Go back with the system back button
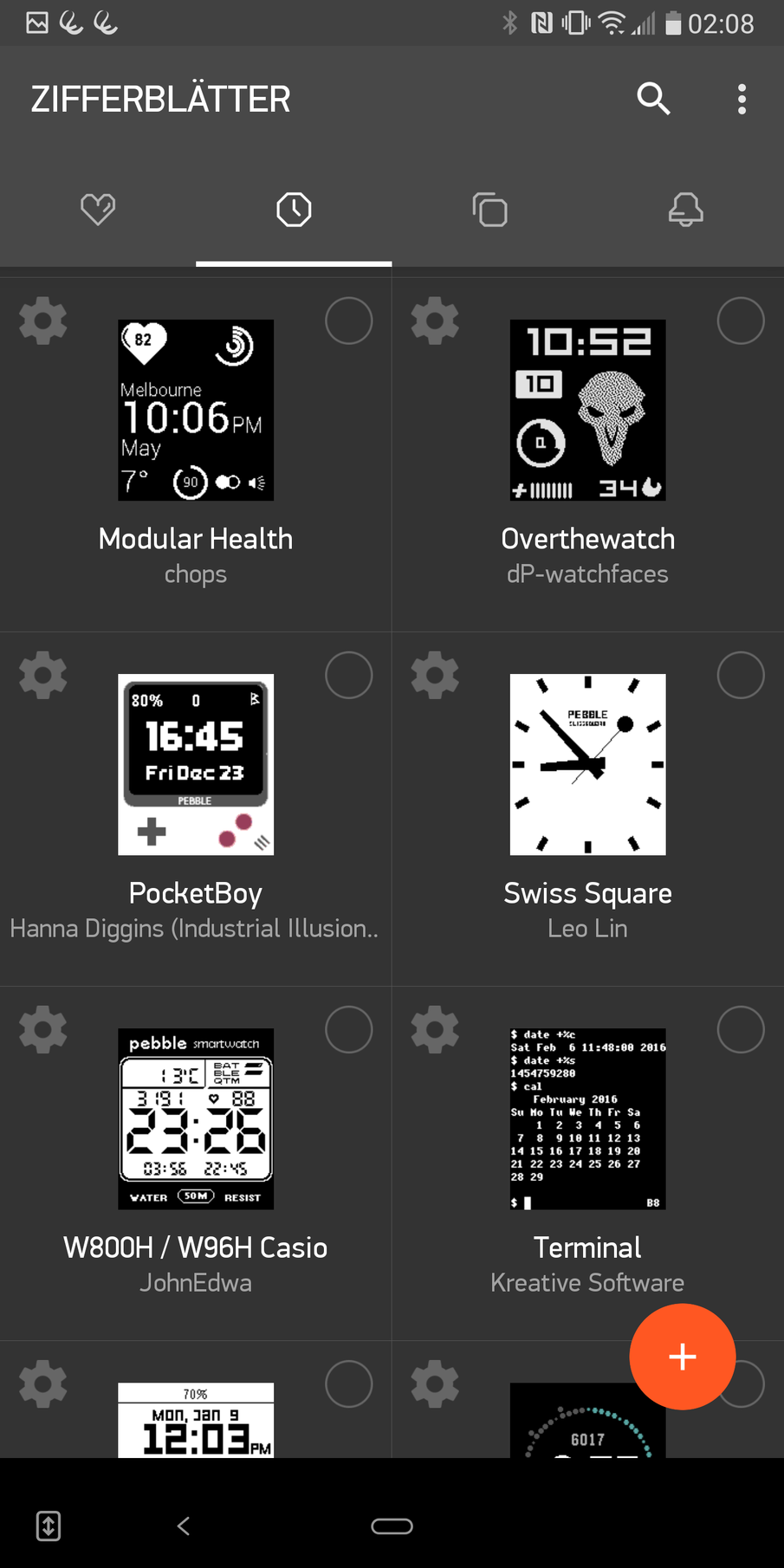Screen dimensions: 784x1568 184,1526
